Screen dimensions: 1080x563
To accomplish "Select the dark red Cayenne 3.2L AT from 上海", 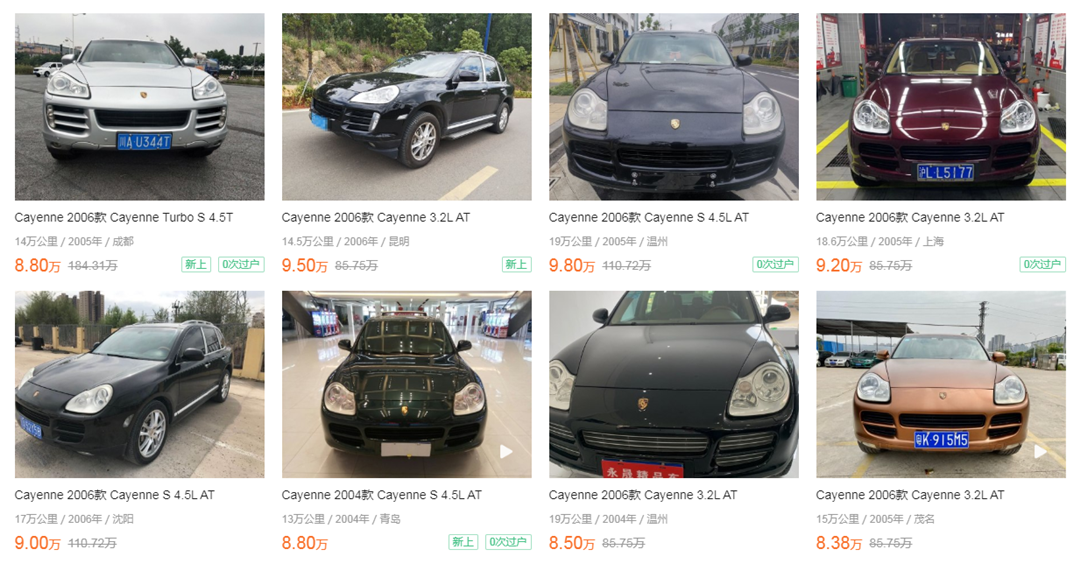I will coord(940,107).
